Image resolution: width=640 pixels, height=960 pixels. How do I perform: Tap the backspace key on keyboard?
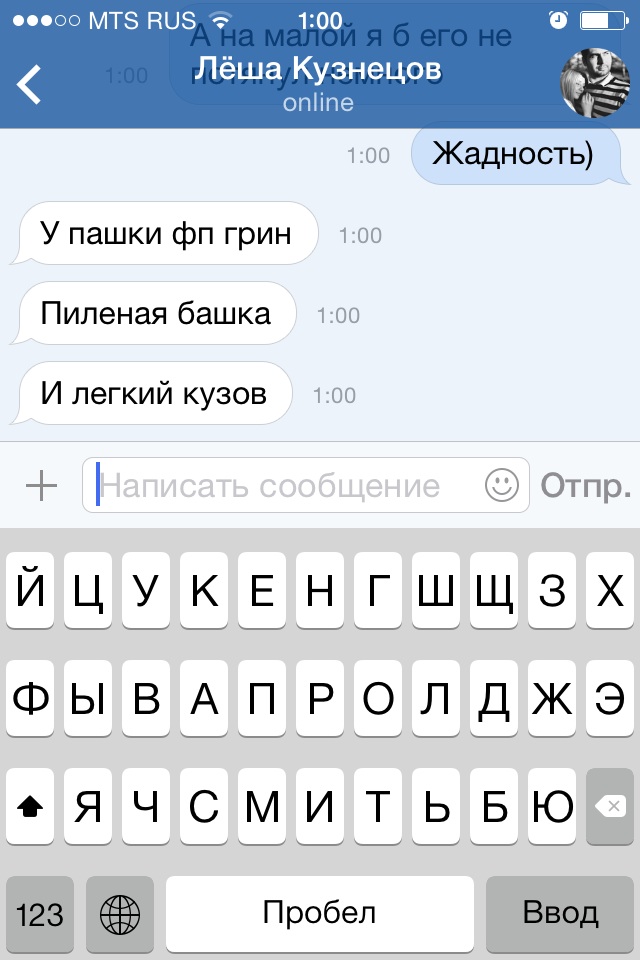tap(609, 807)
